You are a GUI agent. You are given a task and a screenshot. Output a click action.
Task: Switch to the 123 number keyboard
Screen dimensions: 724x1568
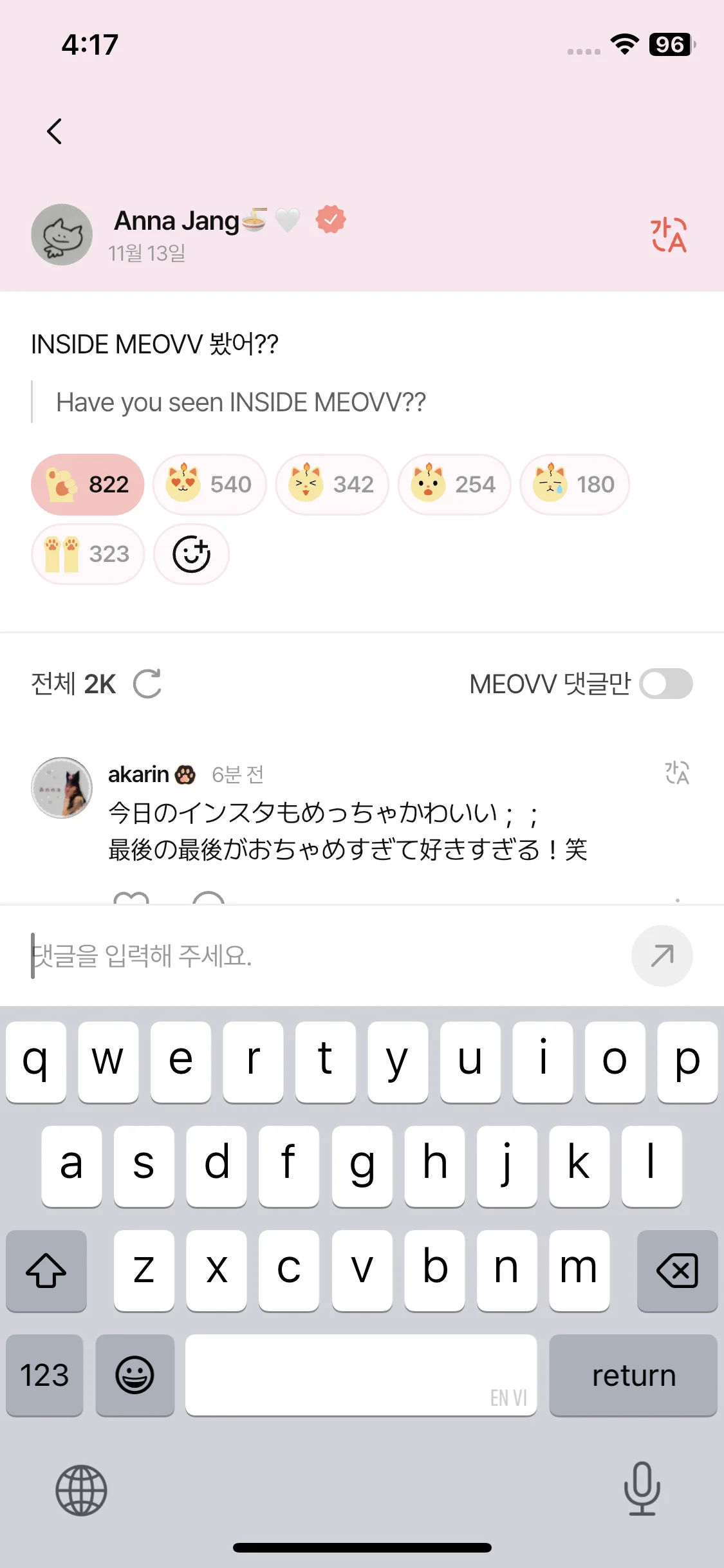pos(44,1376)
